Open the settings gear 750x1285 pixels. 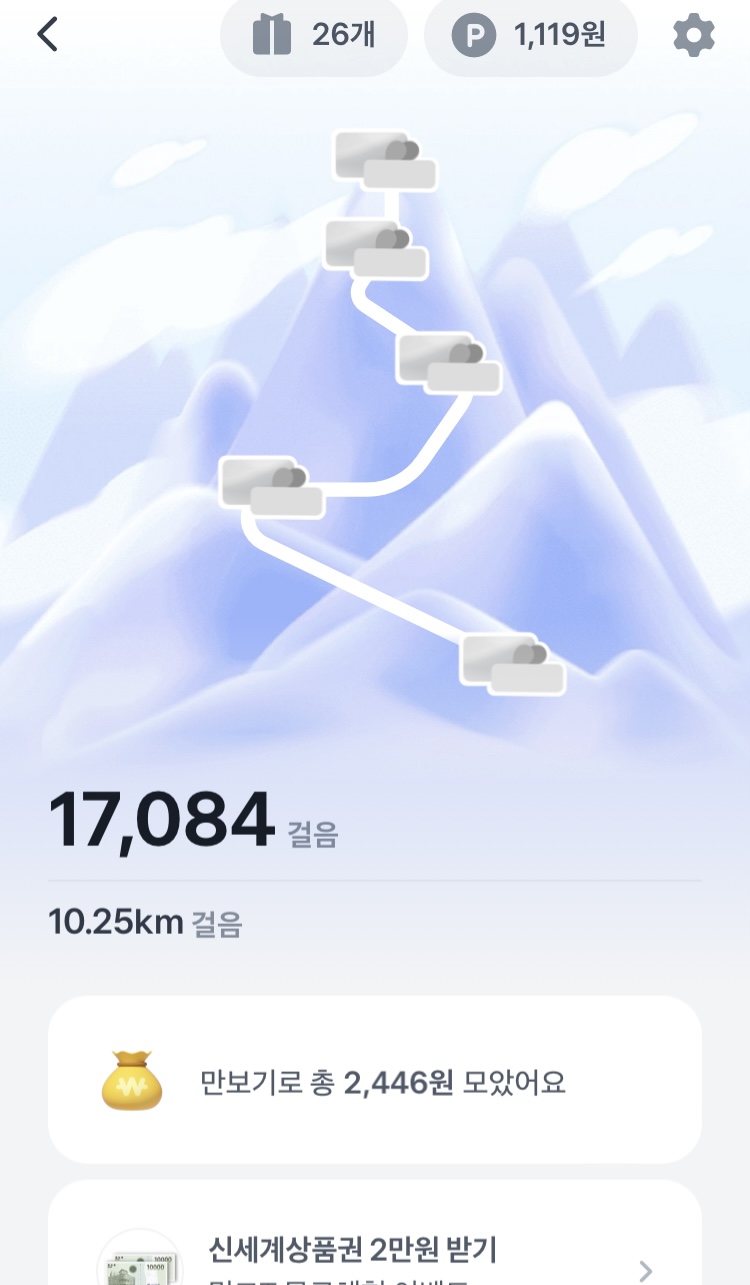pos(693,36)
